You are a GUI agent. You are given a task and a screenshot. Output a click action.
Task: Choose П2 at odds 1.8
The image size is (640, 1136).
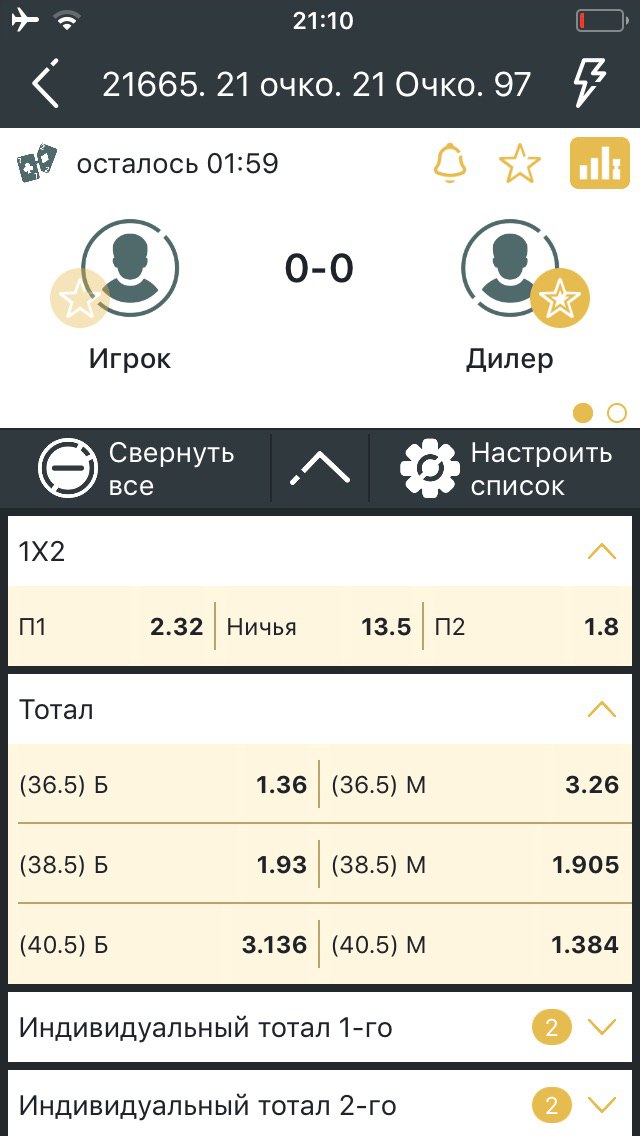526,627
